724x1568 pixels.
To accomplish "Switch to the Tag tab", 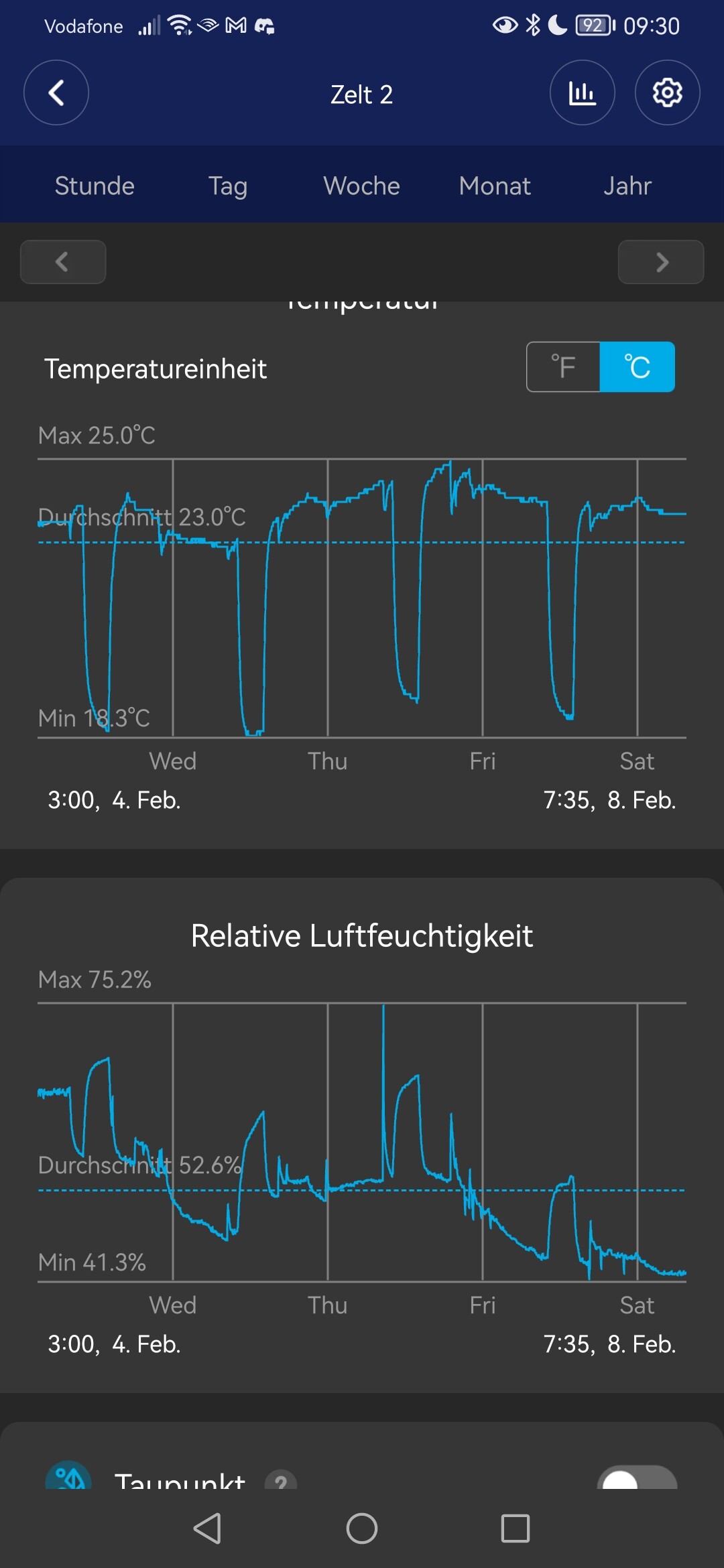I will pyautogui.click(x=228, y=186).
